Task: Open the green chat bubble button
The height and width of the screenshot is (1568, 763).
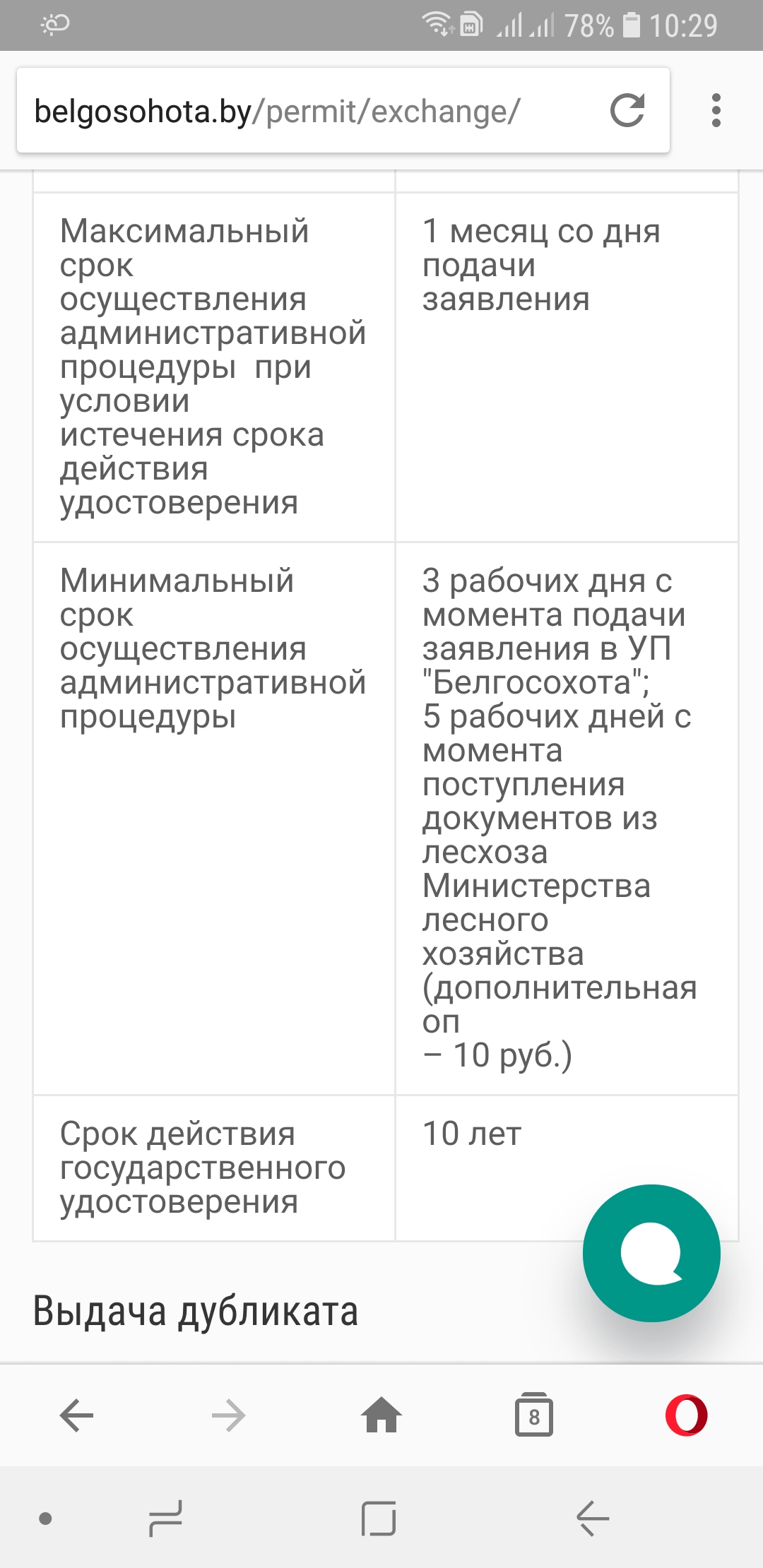Action: tap(651, 1253)
